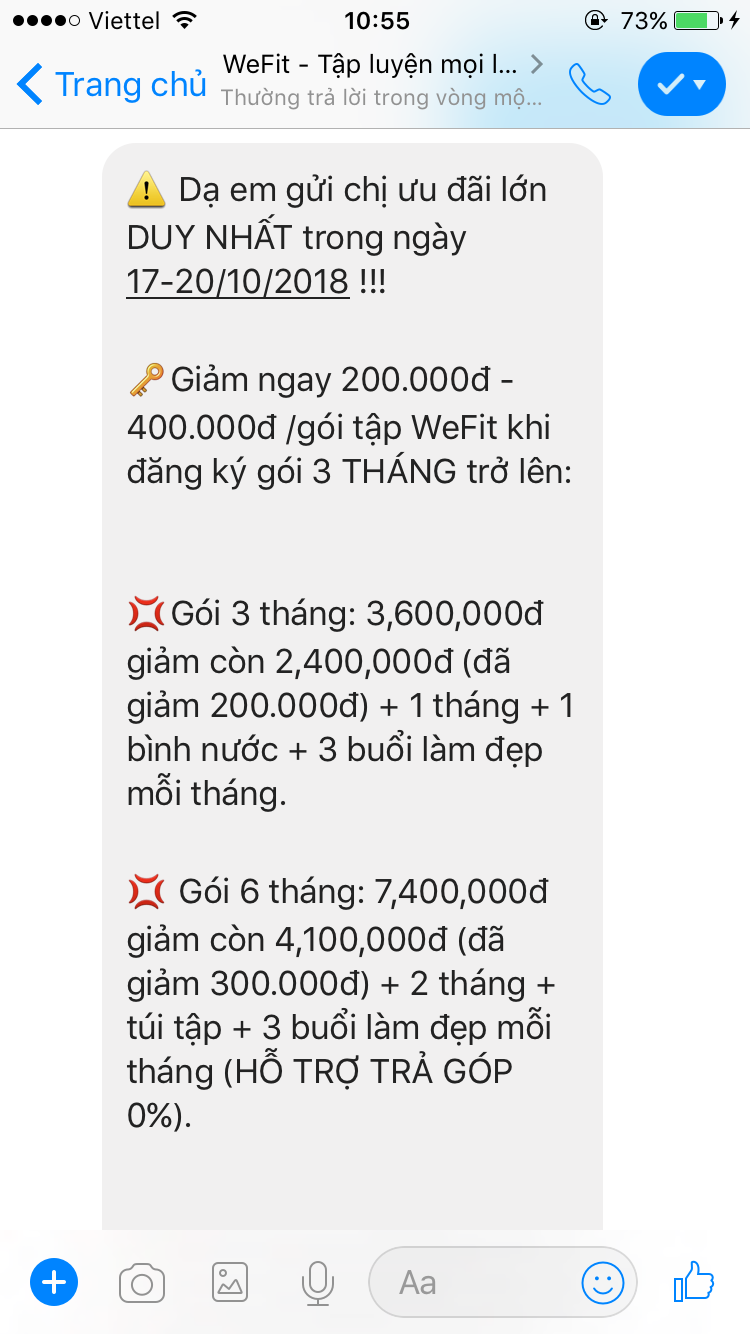Tap the underlined date 17-20/10/2018

[238, 281]
